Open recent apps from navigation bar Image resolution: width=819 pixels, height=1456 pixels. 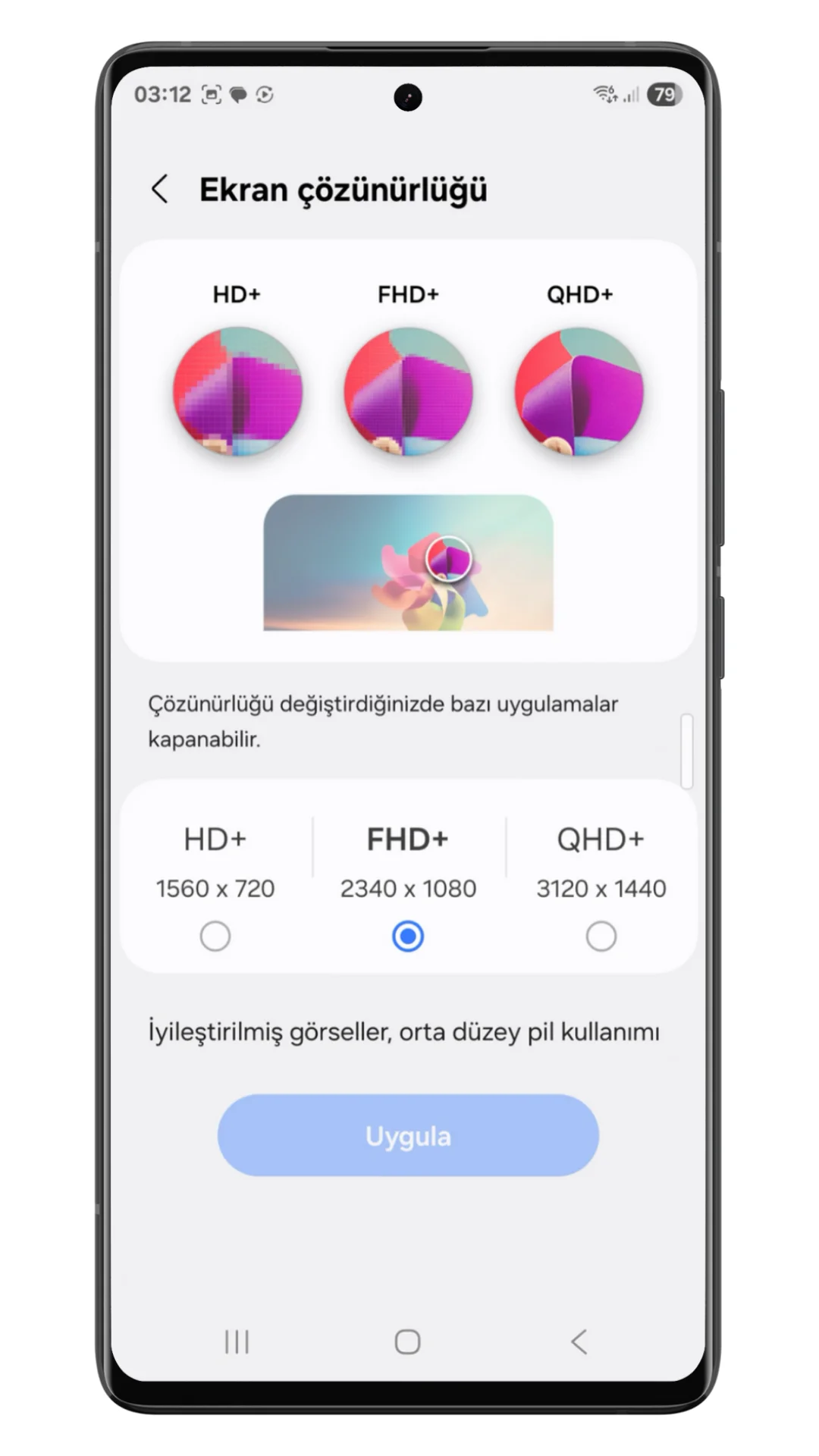(237, 1341)
